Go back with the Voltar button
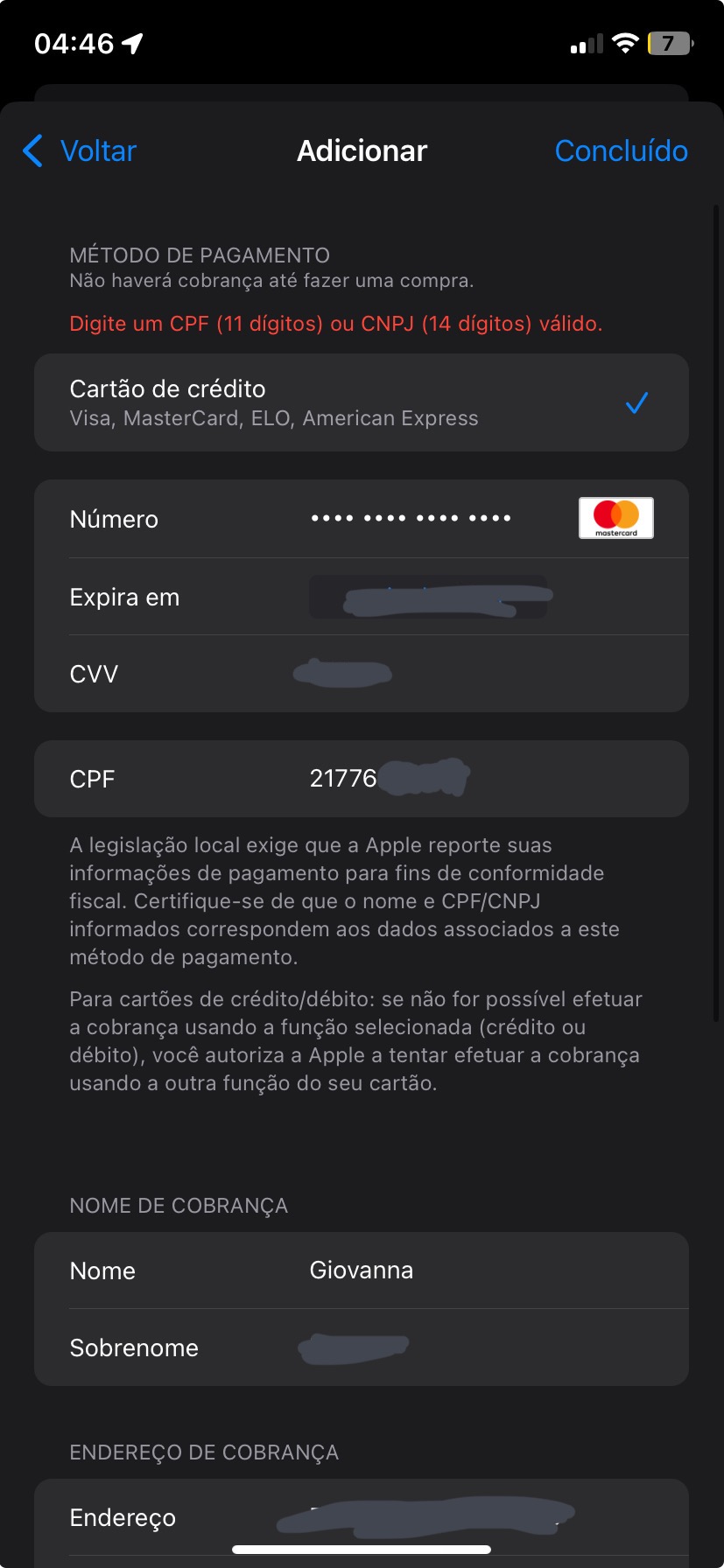The image size is (724, 1568). click(x=81, y=151)
